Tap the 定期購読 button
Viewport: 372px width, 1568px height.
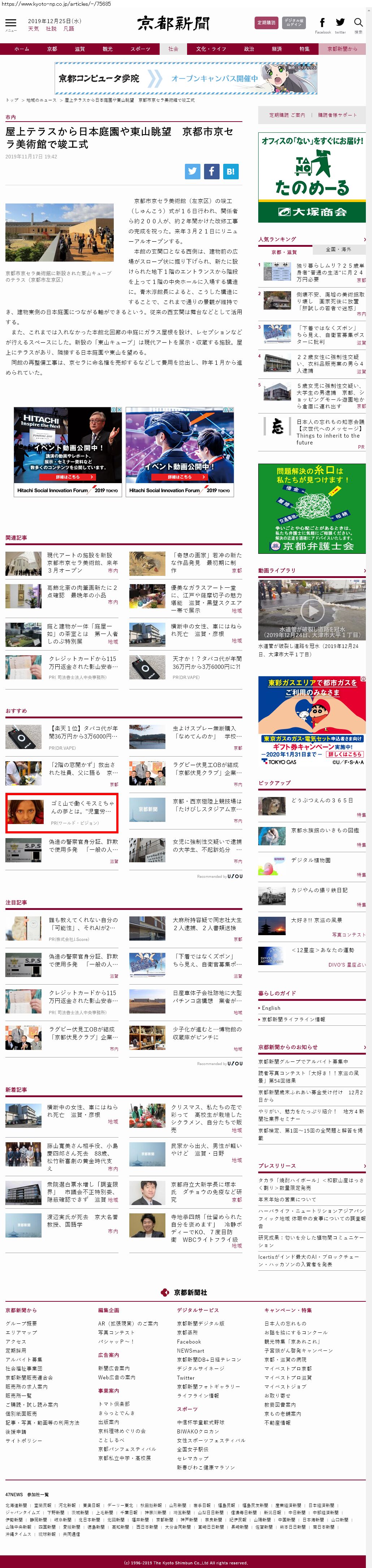pos(266,23)
